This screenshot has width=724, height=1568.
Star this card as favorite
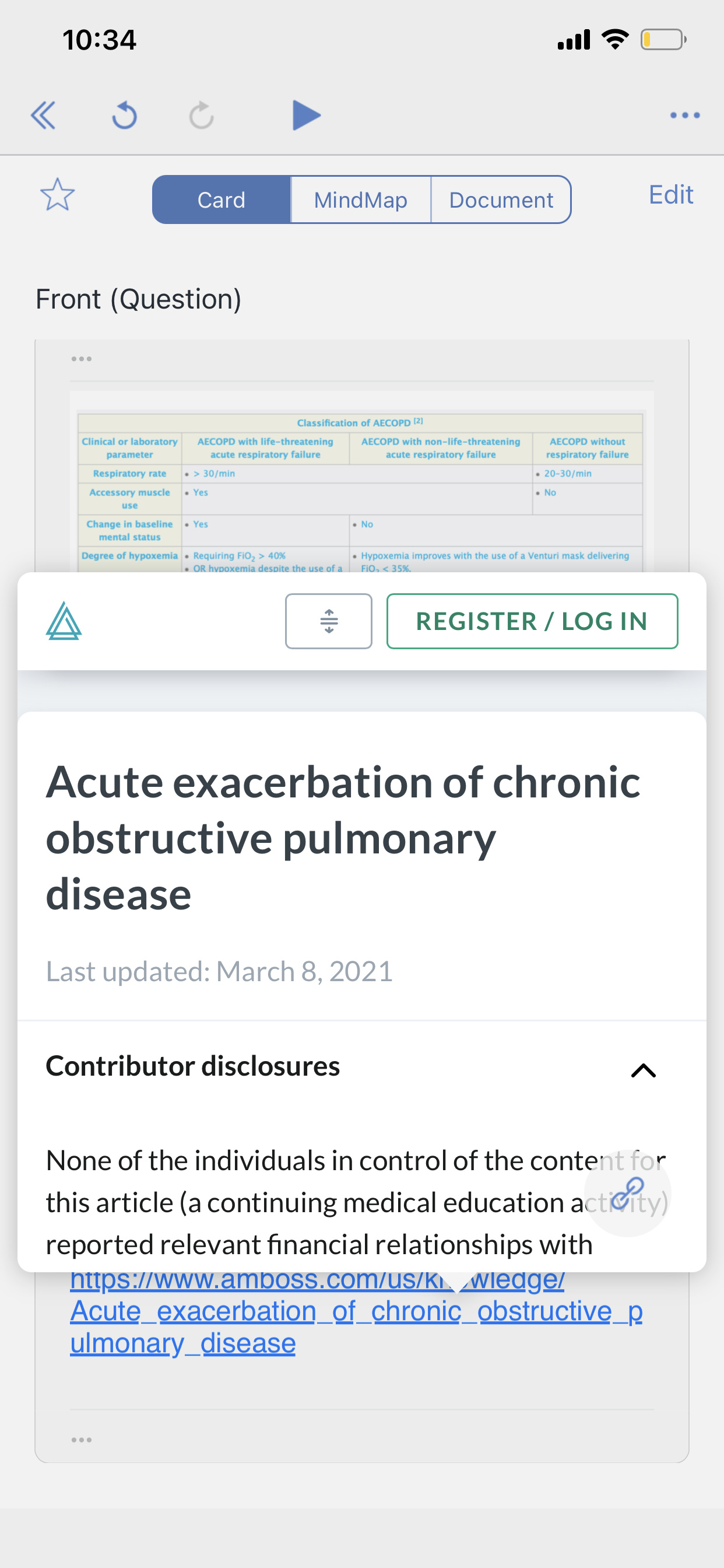[58, 195]
